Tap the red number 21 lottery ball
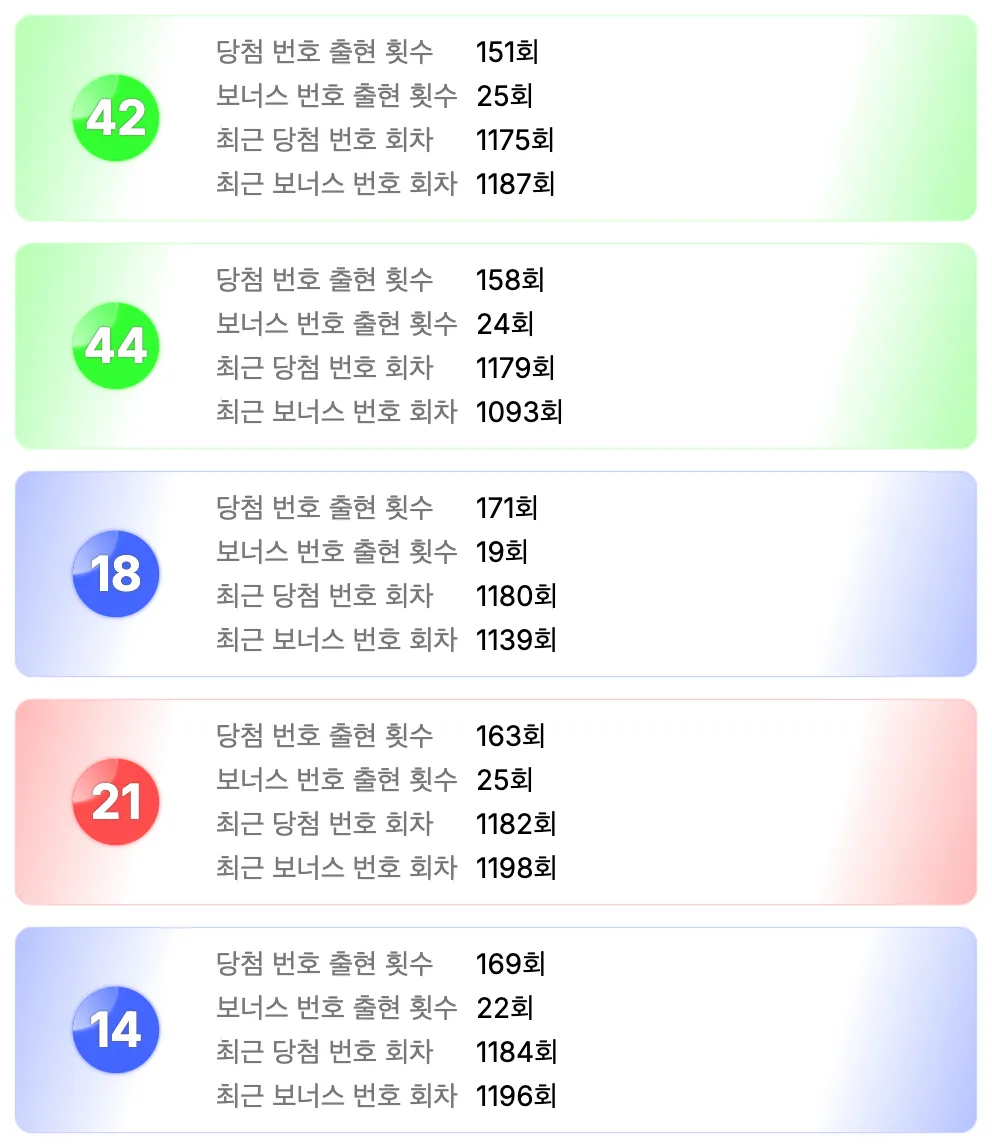Image resolution: width=992 pixels, height=1148 pixels. point(115,801)
